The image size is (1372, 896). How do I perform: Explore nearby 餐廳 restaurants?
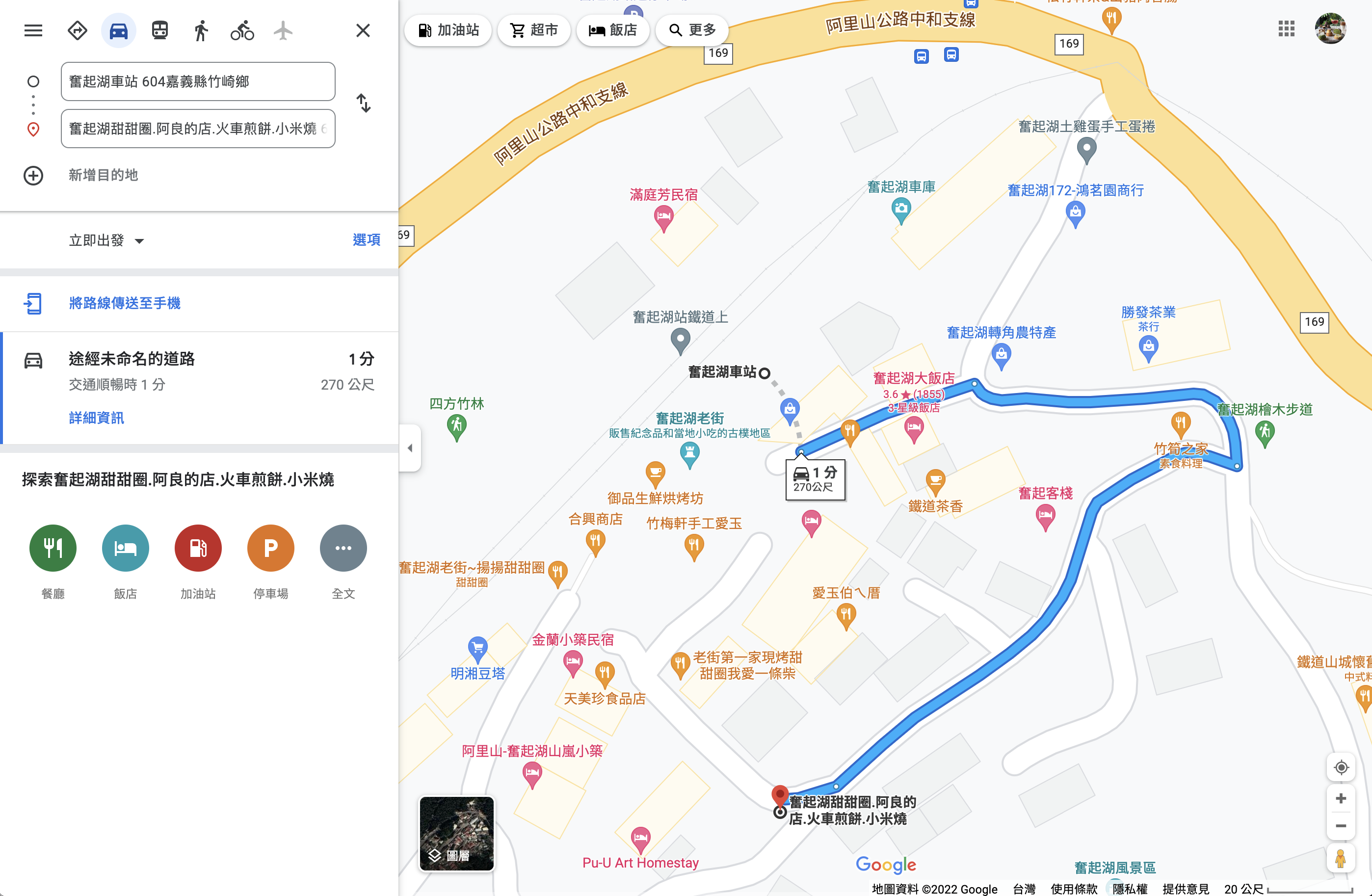point(53,548)
